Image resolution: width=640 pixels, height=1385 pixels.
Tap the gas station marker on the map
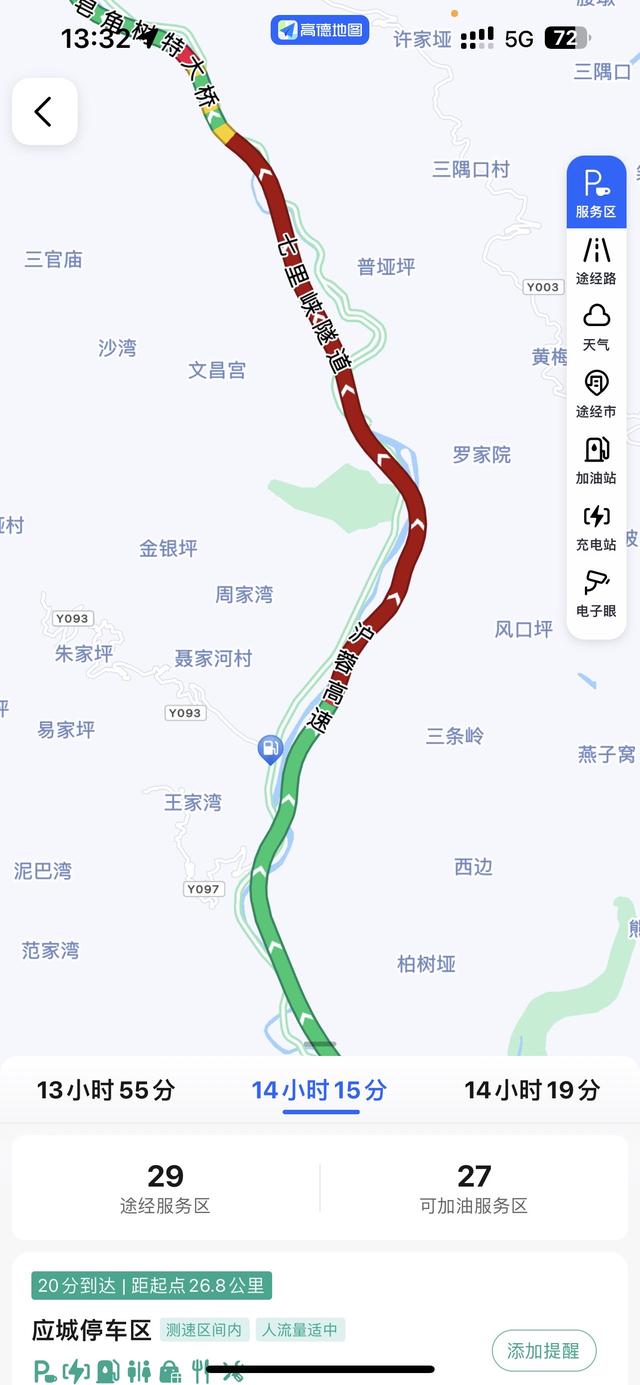(270, 748)
